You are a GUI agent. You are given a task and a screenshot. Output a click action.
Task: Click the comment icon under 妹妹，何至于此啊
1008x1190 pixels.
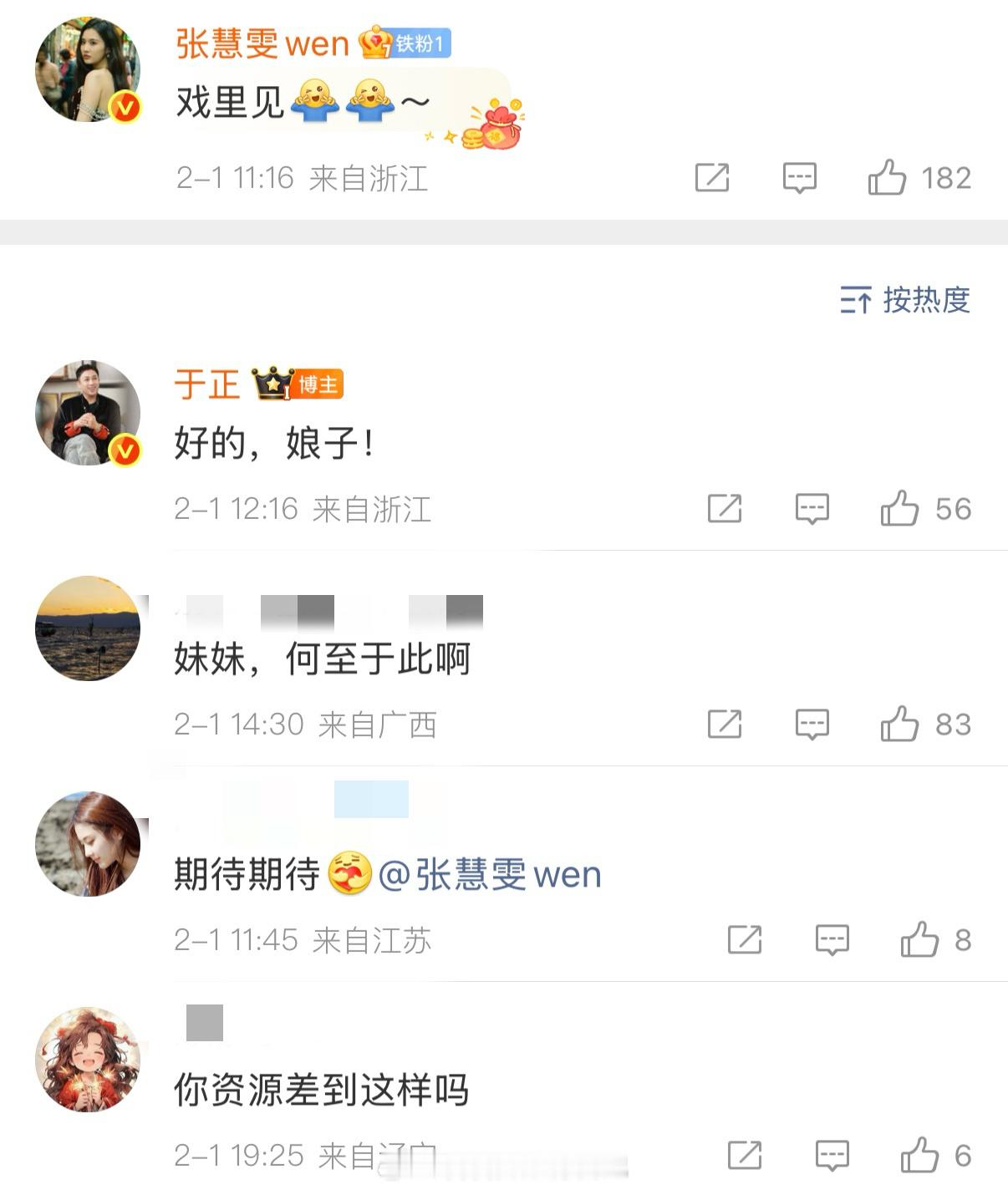tap(812, 724)
